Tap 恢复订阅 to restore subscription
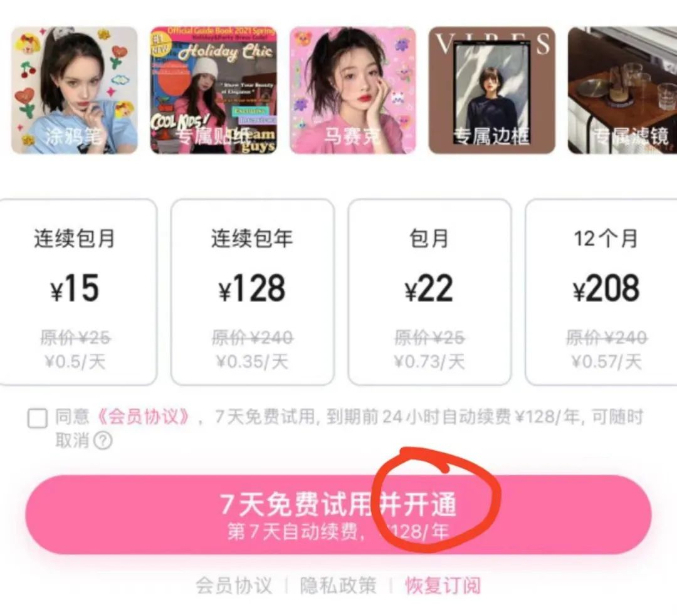The width and height of the screenshot is (677, 615). coord(442,586)
